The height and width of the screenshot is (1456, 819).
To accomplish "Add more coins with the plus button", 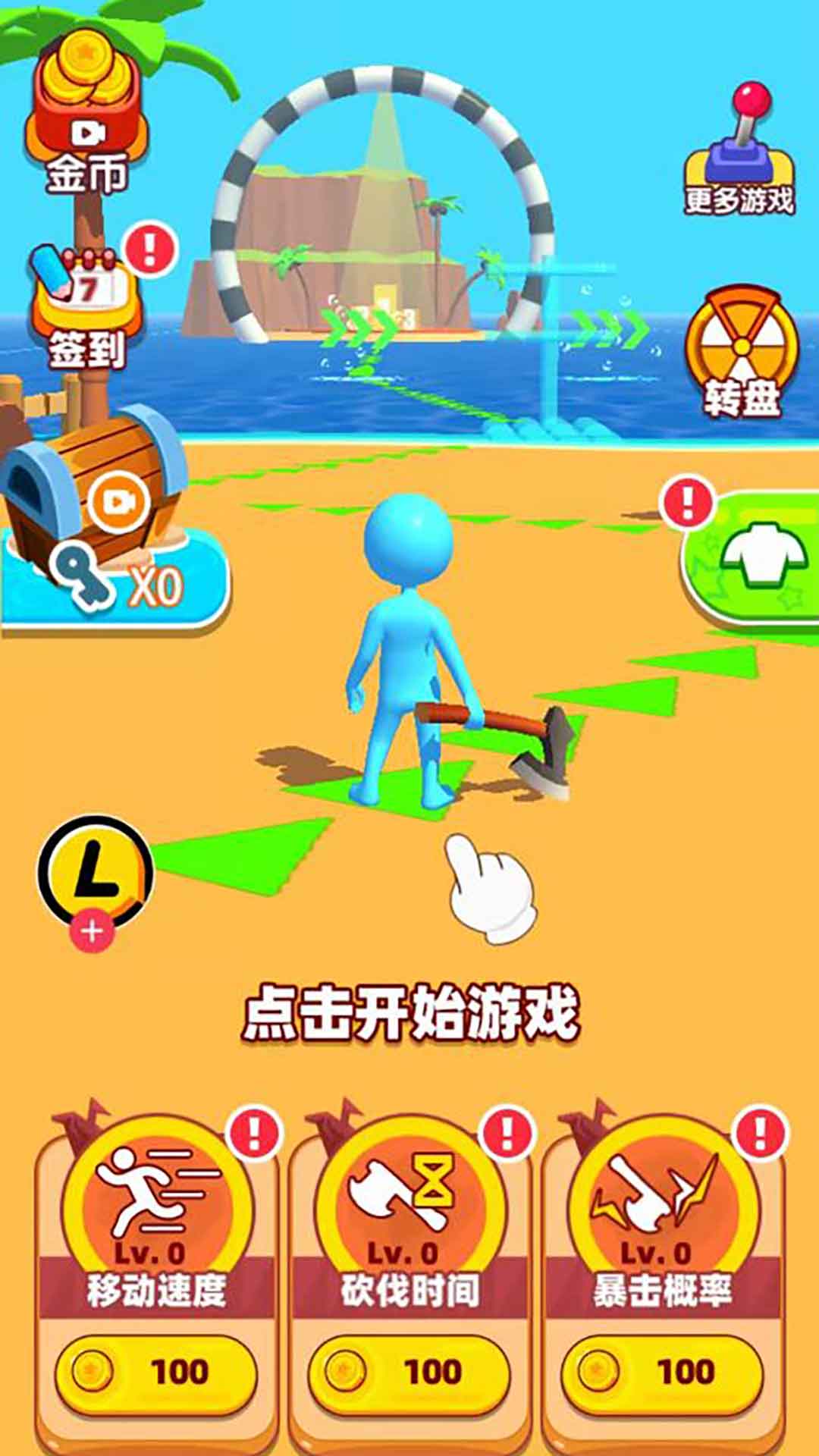I will point(92,931).
